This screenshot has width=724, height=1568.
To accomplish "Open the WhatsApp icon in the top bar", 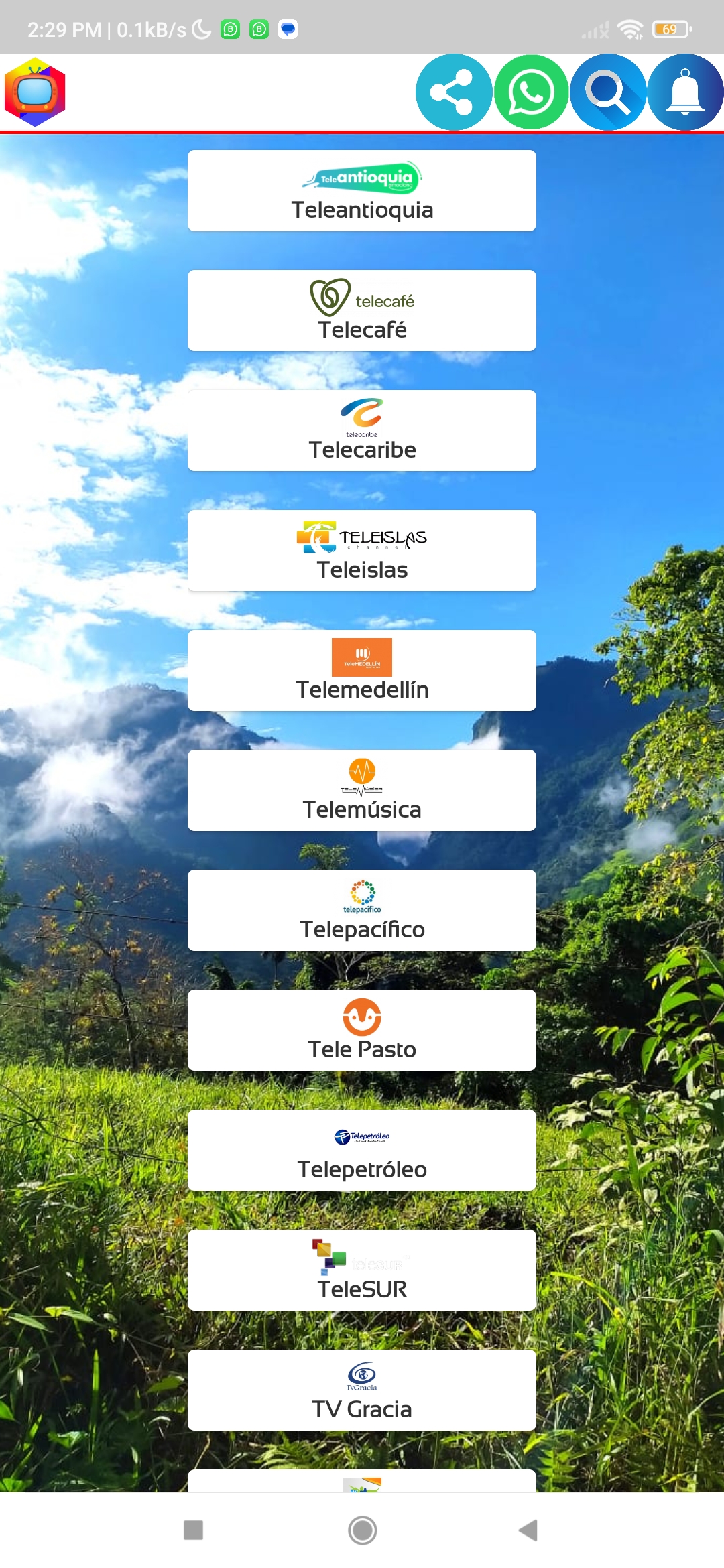I will coord(531,92).
